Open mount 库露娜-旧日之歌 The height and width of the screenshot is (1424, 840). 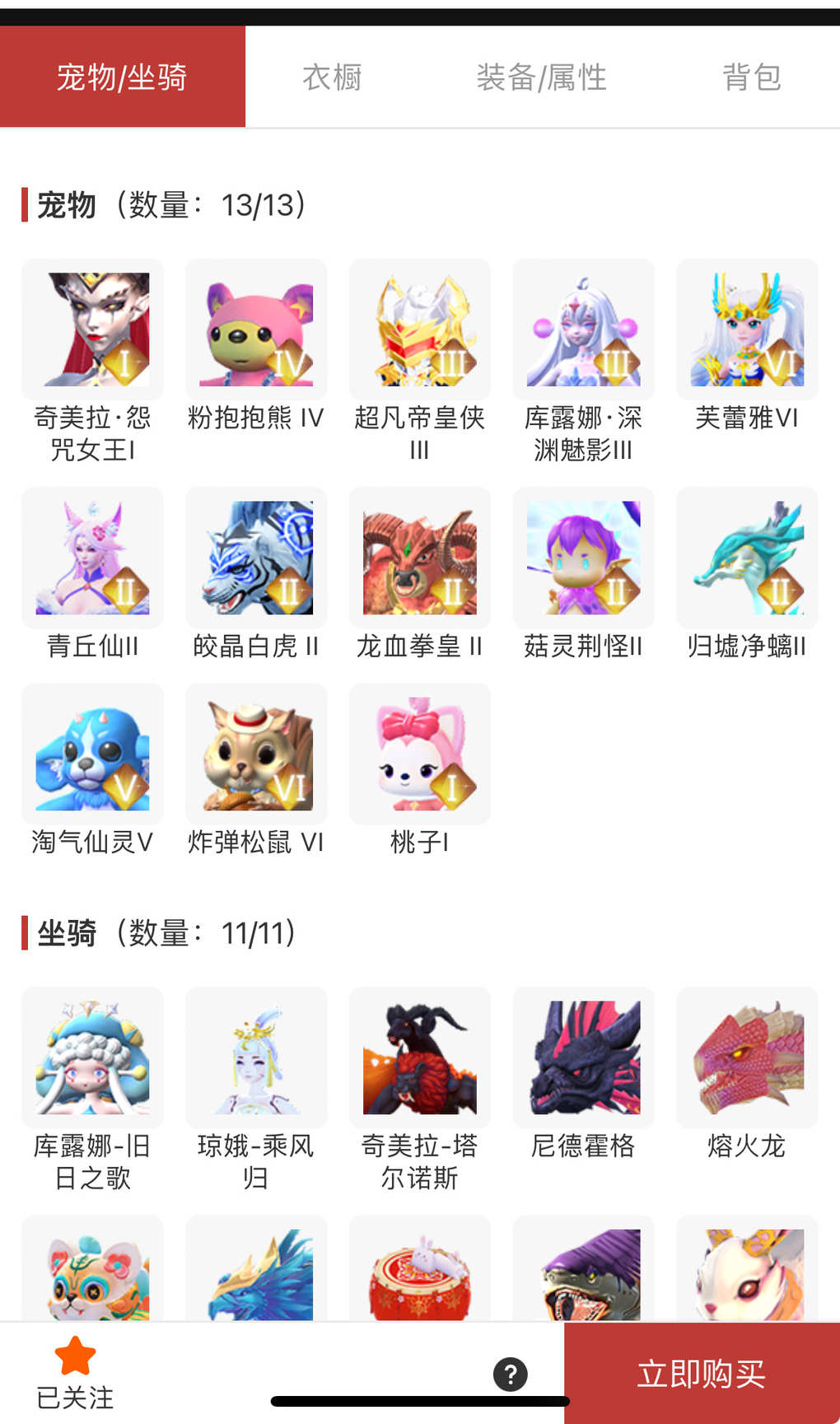pyautogui.click(x=92, y=1057)
